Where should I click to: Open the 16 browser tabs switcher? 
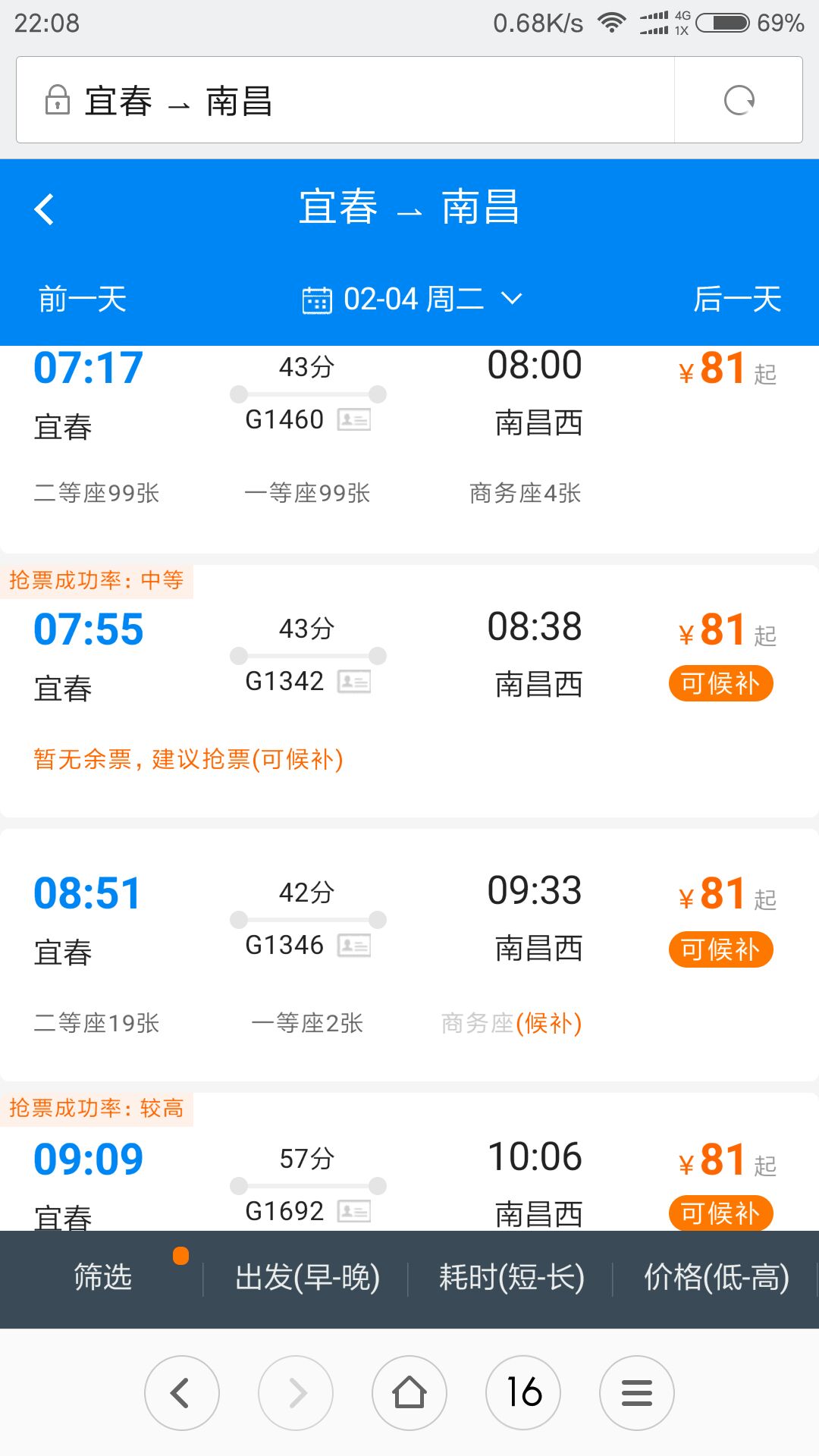pos(523,1392)
